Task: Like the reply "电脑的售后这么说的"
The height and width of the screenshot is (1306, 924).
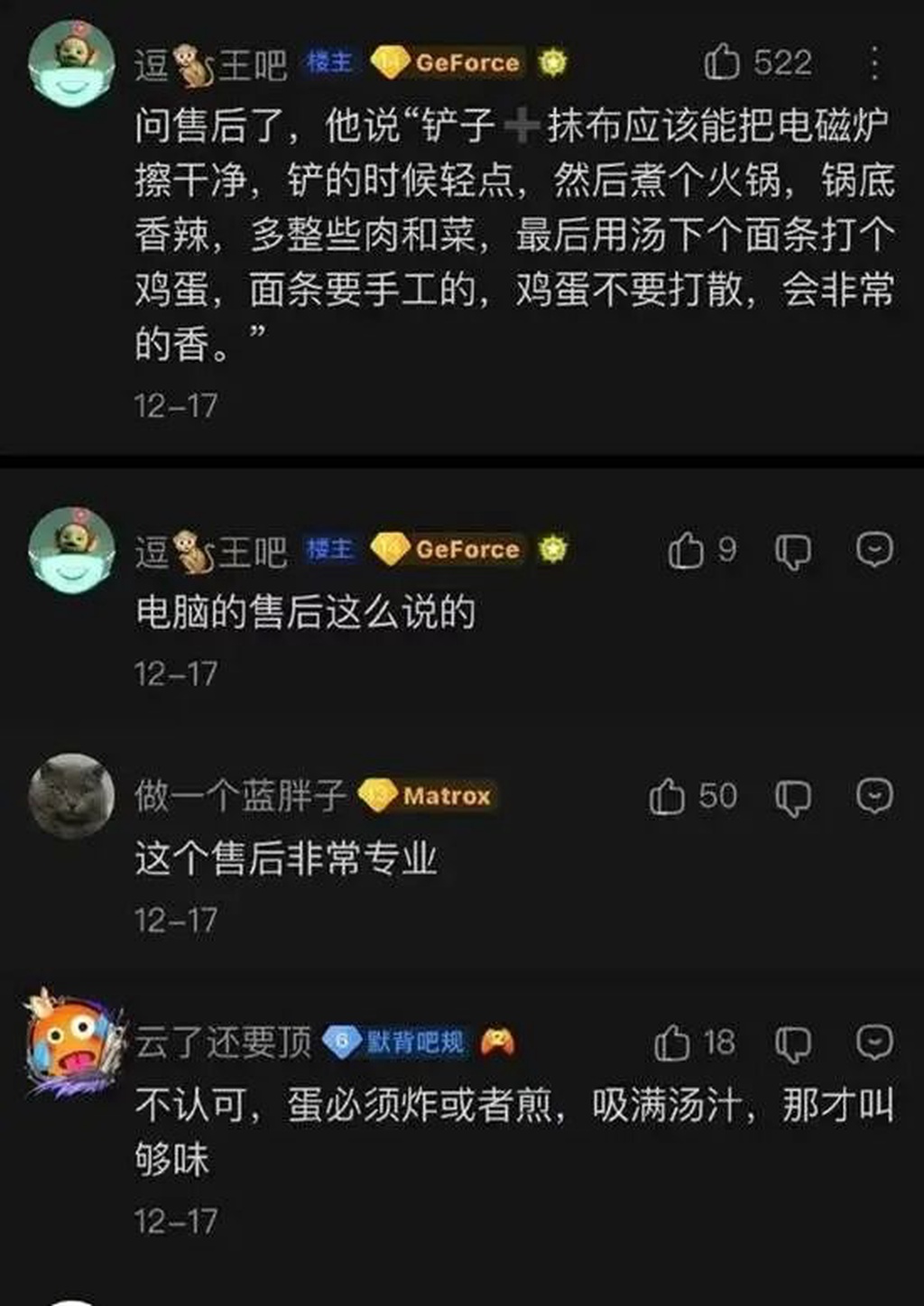Action: coord(686,550)
